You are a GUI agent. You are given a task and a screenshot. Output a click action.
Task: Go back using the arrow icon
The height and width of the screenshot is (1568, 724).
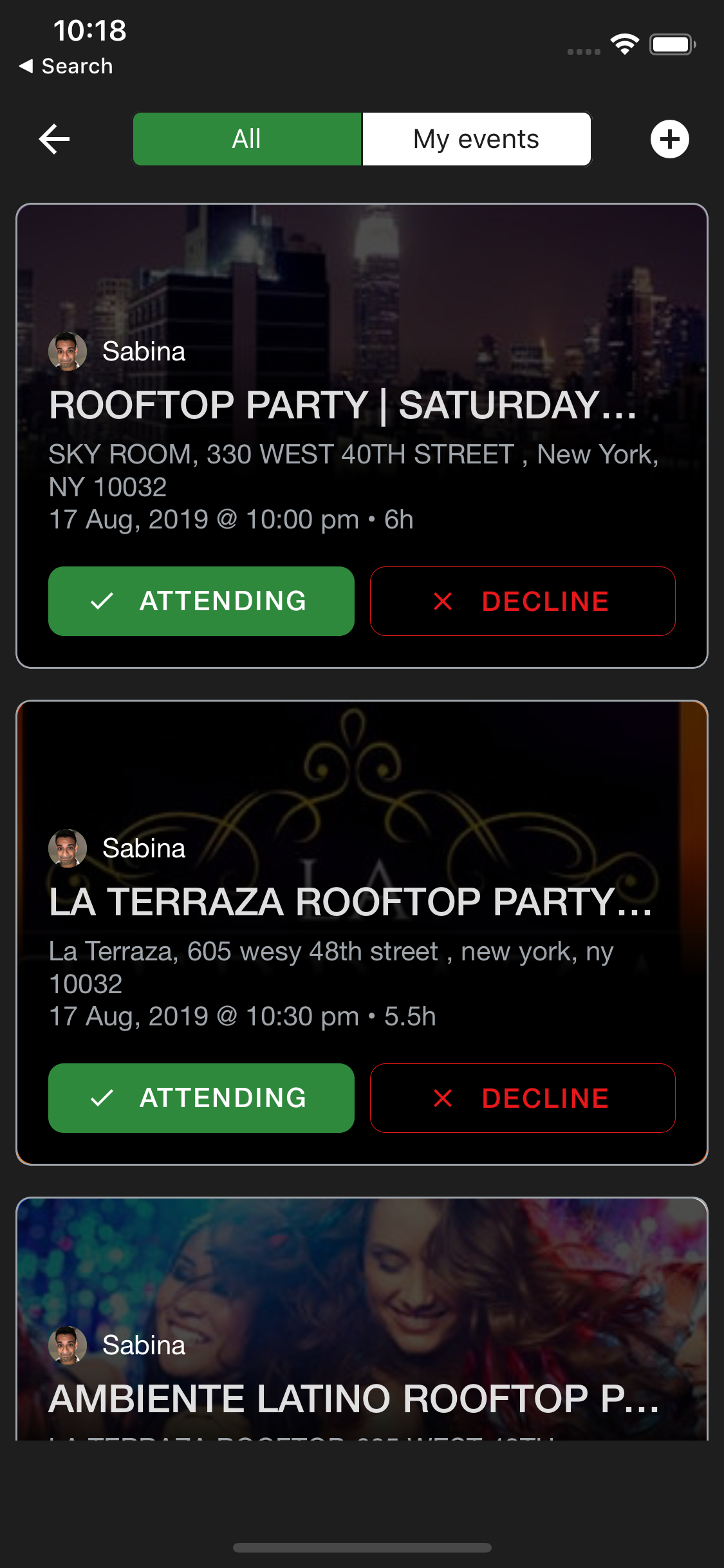pos(54,139)
